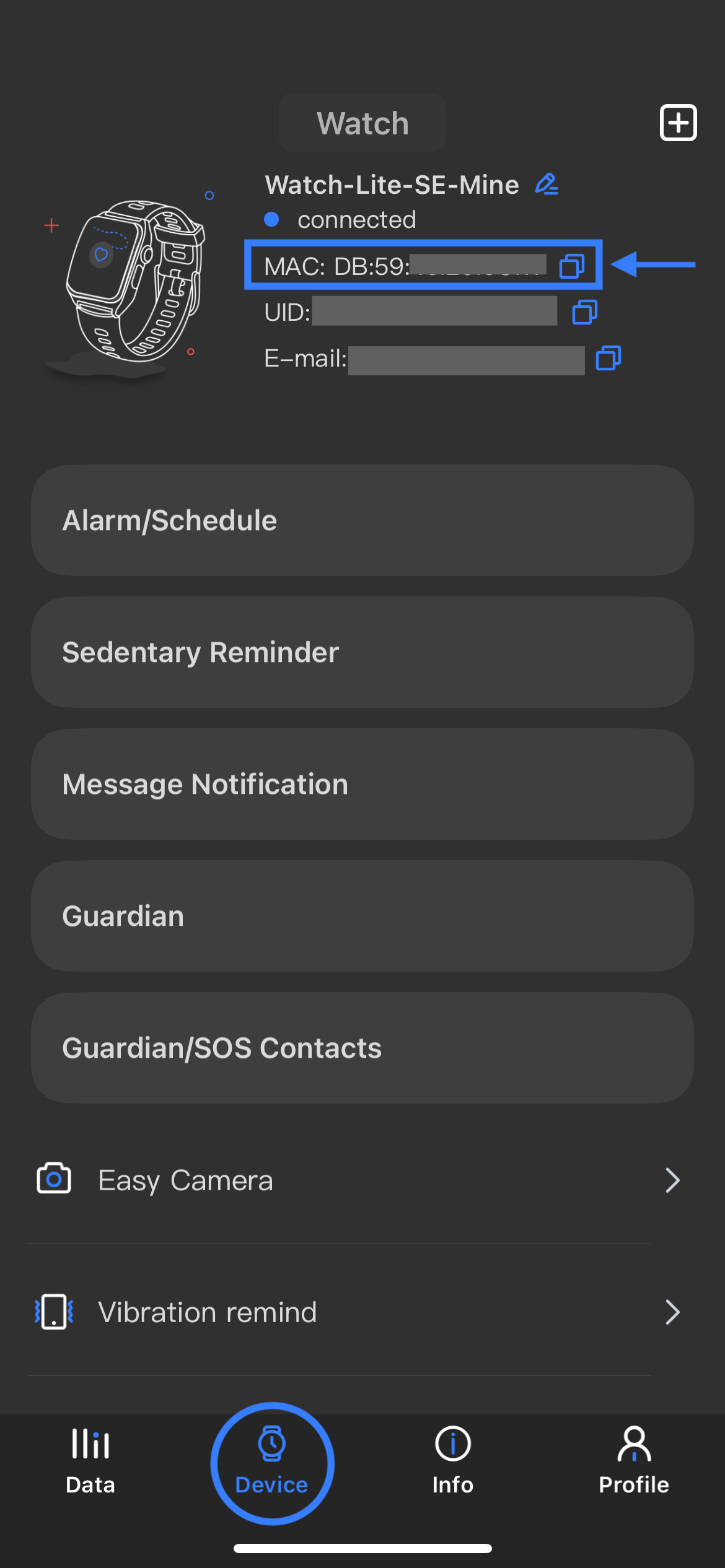Copy the UID value
This screenshot has height=1568, width=725.
(584, 312)
